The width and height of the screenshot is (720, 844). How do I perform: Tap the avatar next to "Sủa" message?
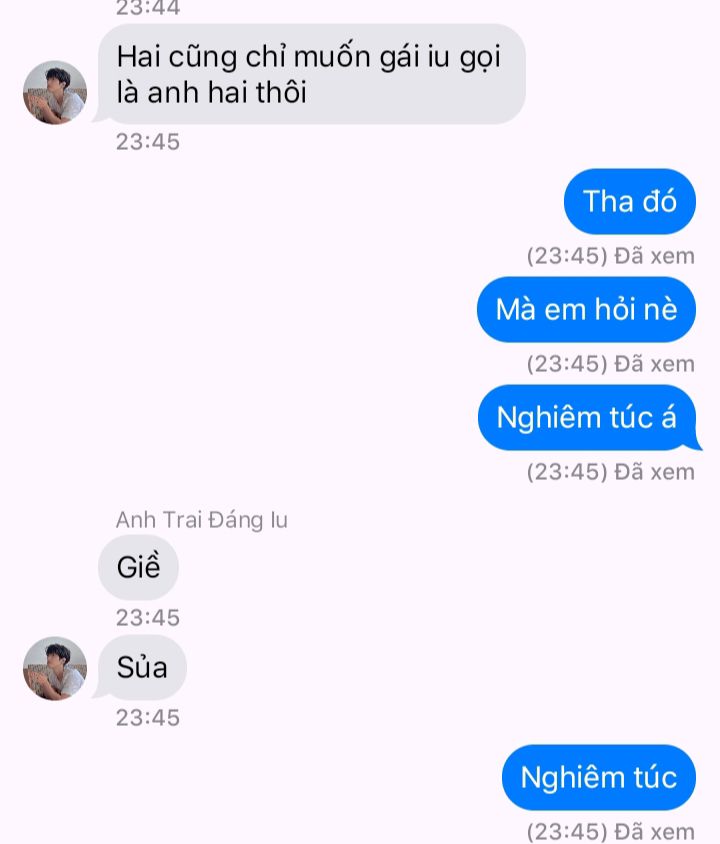tap(55, 668)
